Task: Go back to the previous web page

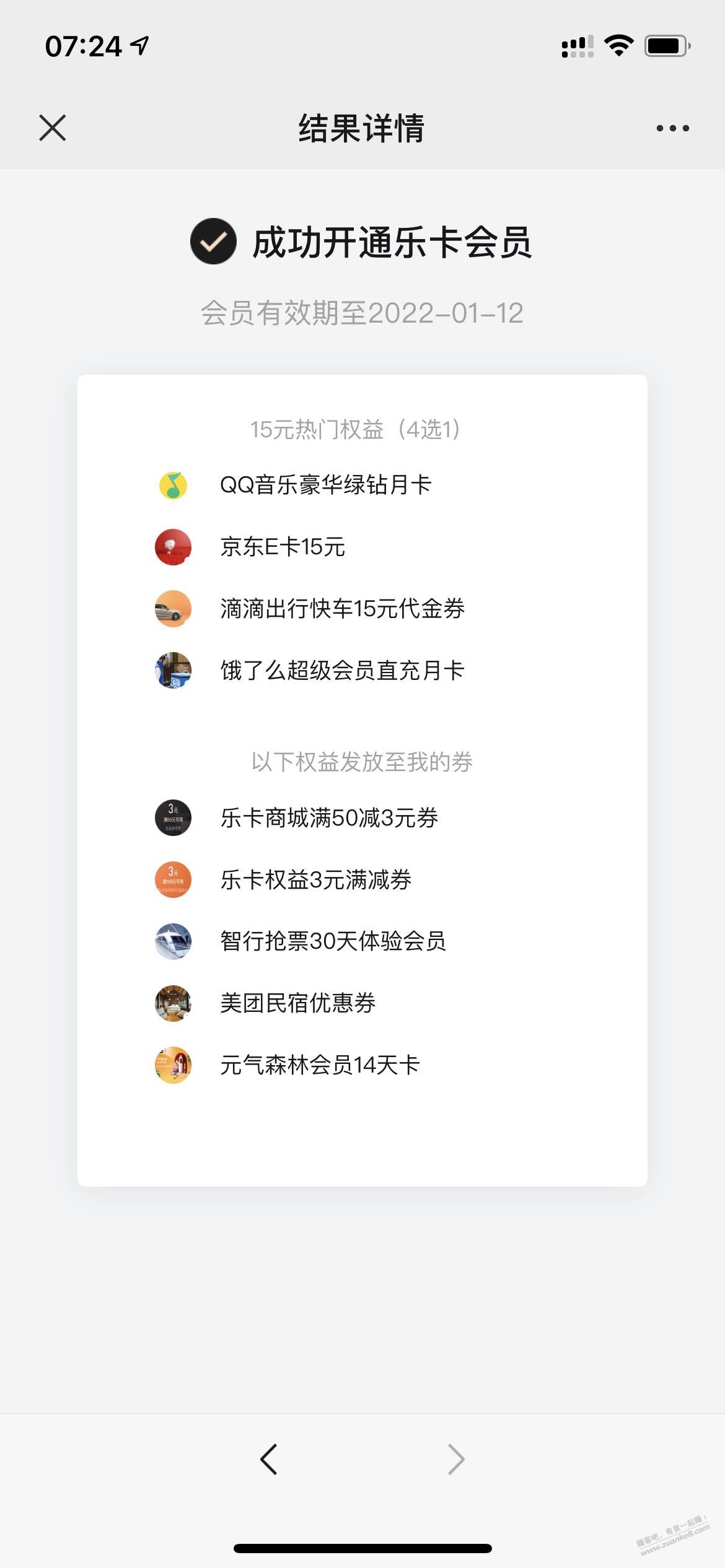Action: click(x=268, y=1460)
